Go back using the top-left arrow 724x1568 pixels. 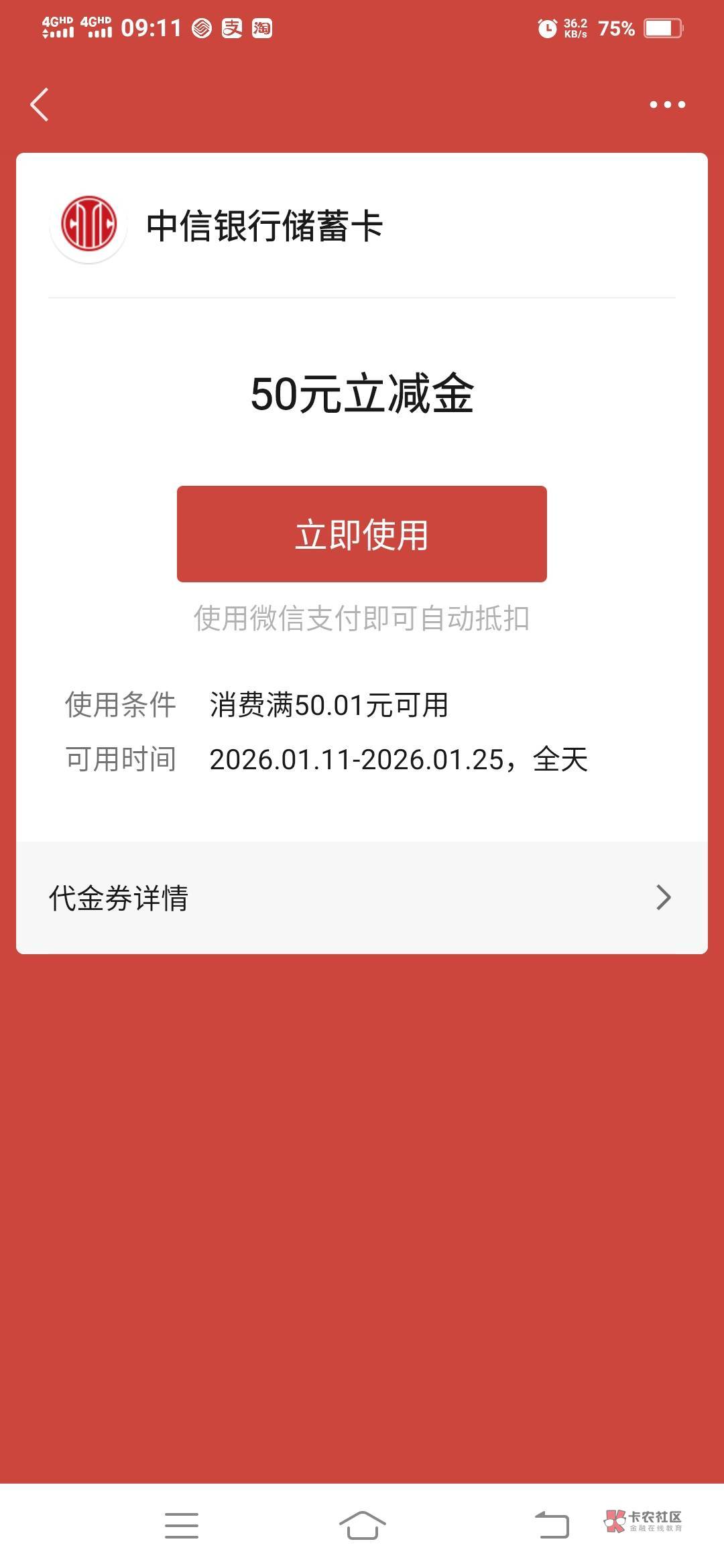point(40,105)
